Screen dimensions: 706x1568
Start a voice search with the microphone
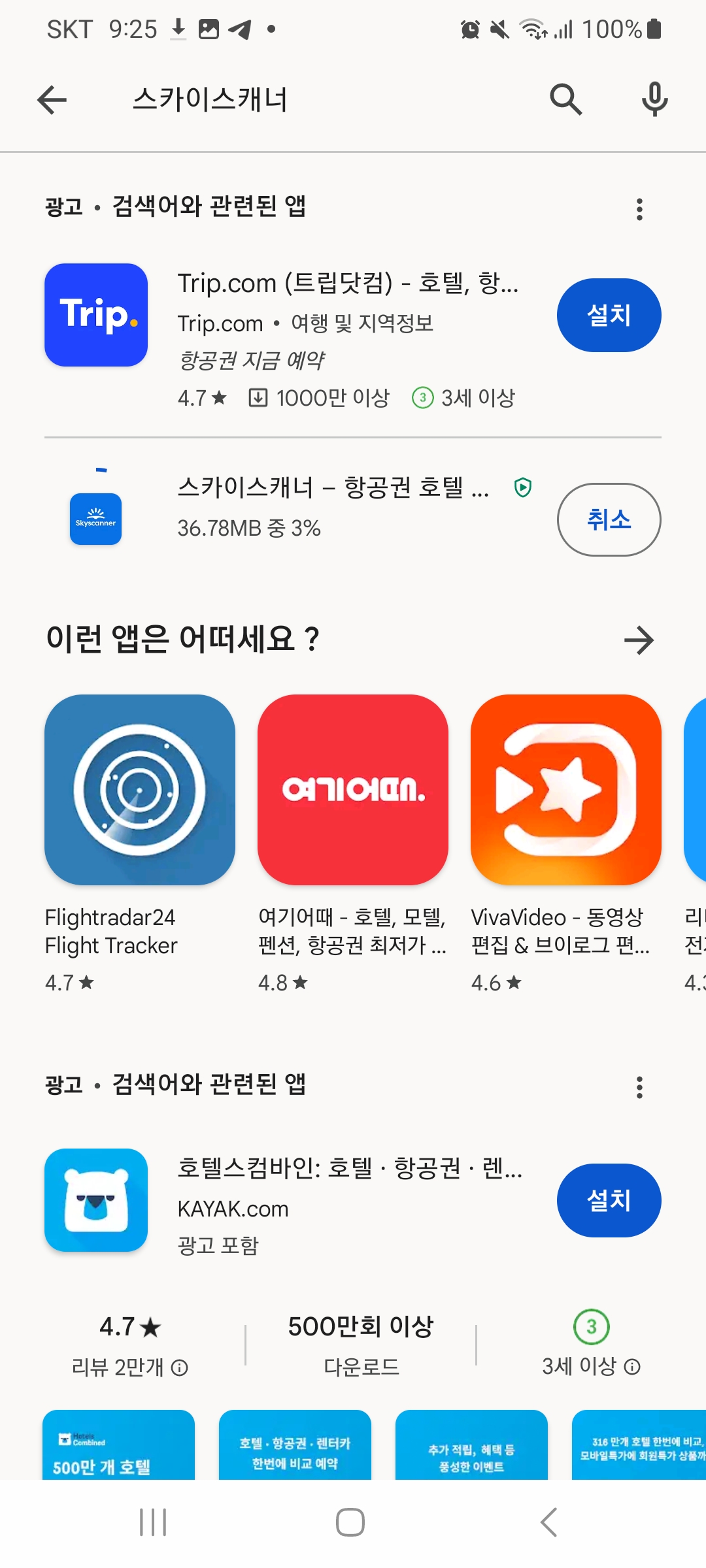653,99
